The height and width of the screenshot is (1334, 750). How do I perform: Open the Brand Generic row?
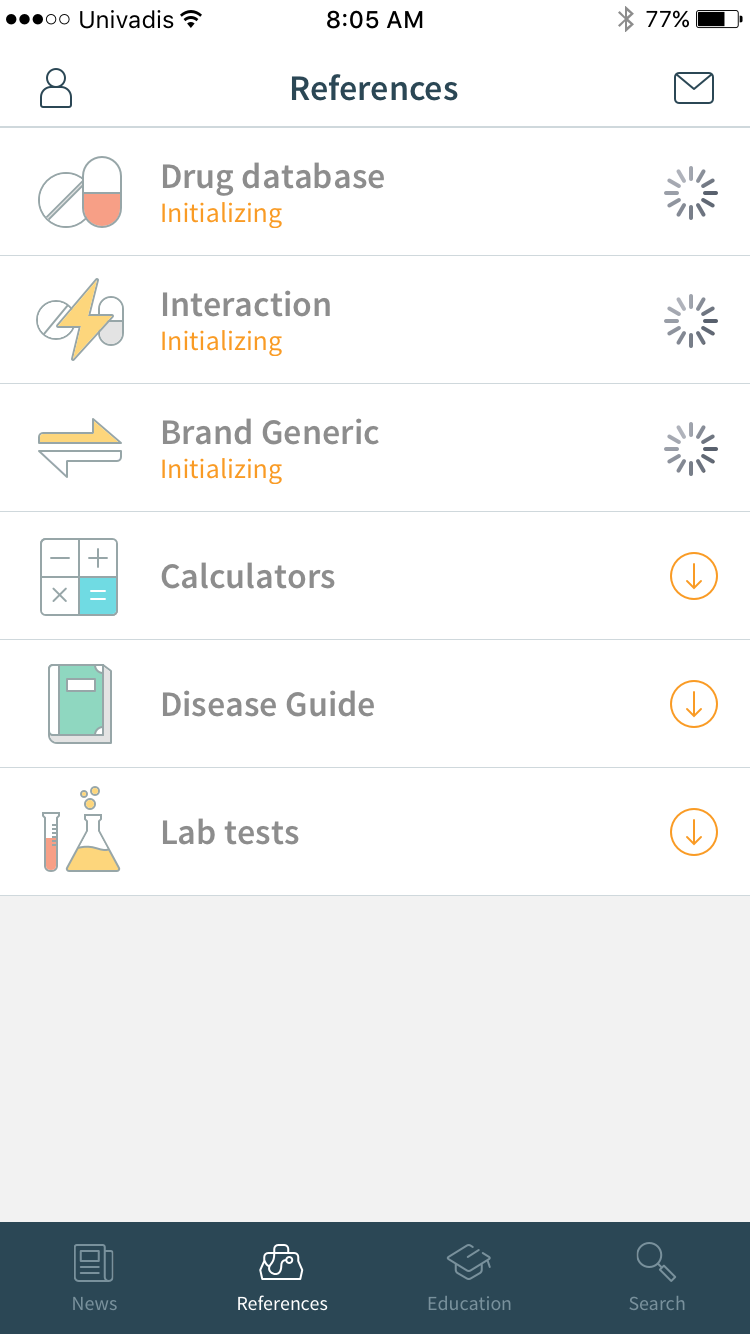(375, 448)
